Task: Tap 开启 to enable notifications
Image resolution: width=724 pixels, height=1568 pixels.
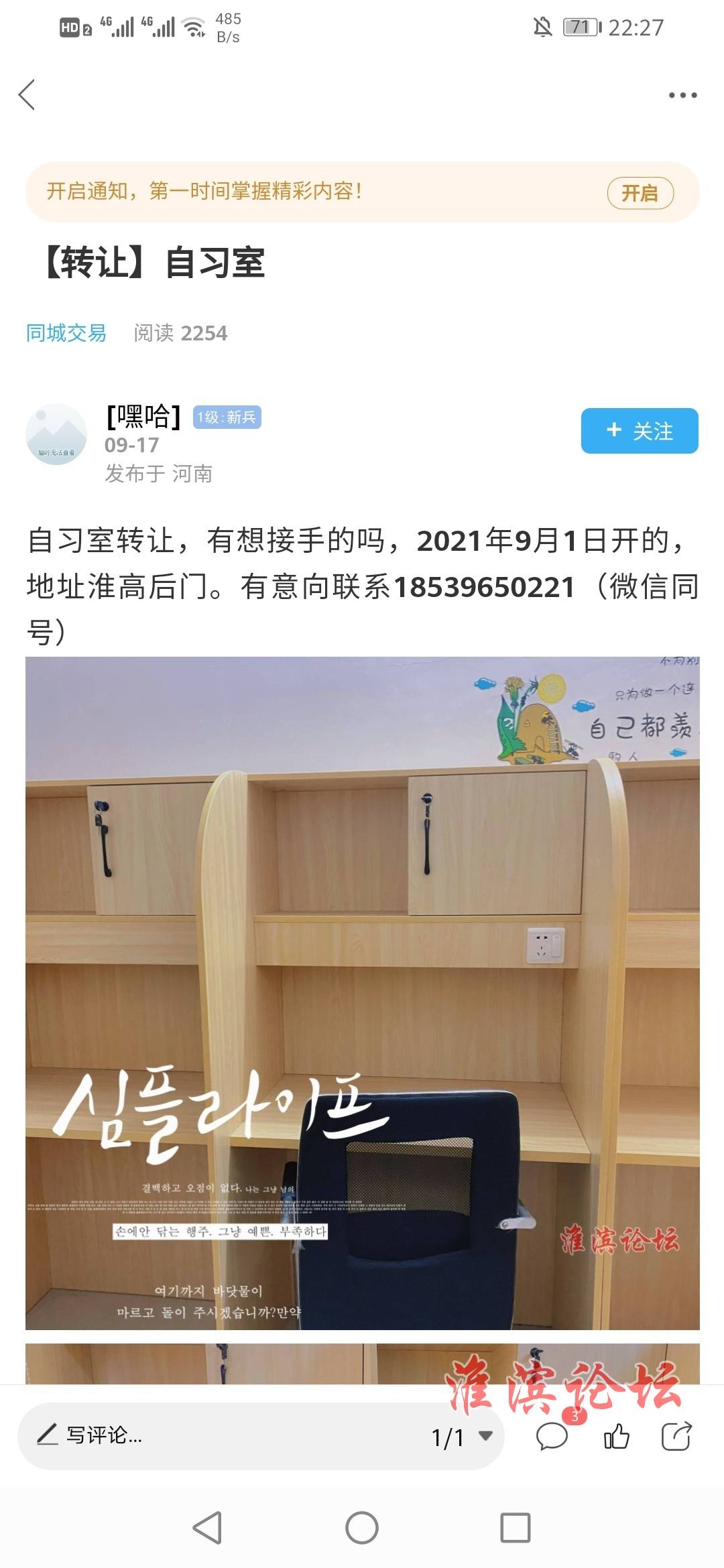Action: click(640, 193)
